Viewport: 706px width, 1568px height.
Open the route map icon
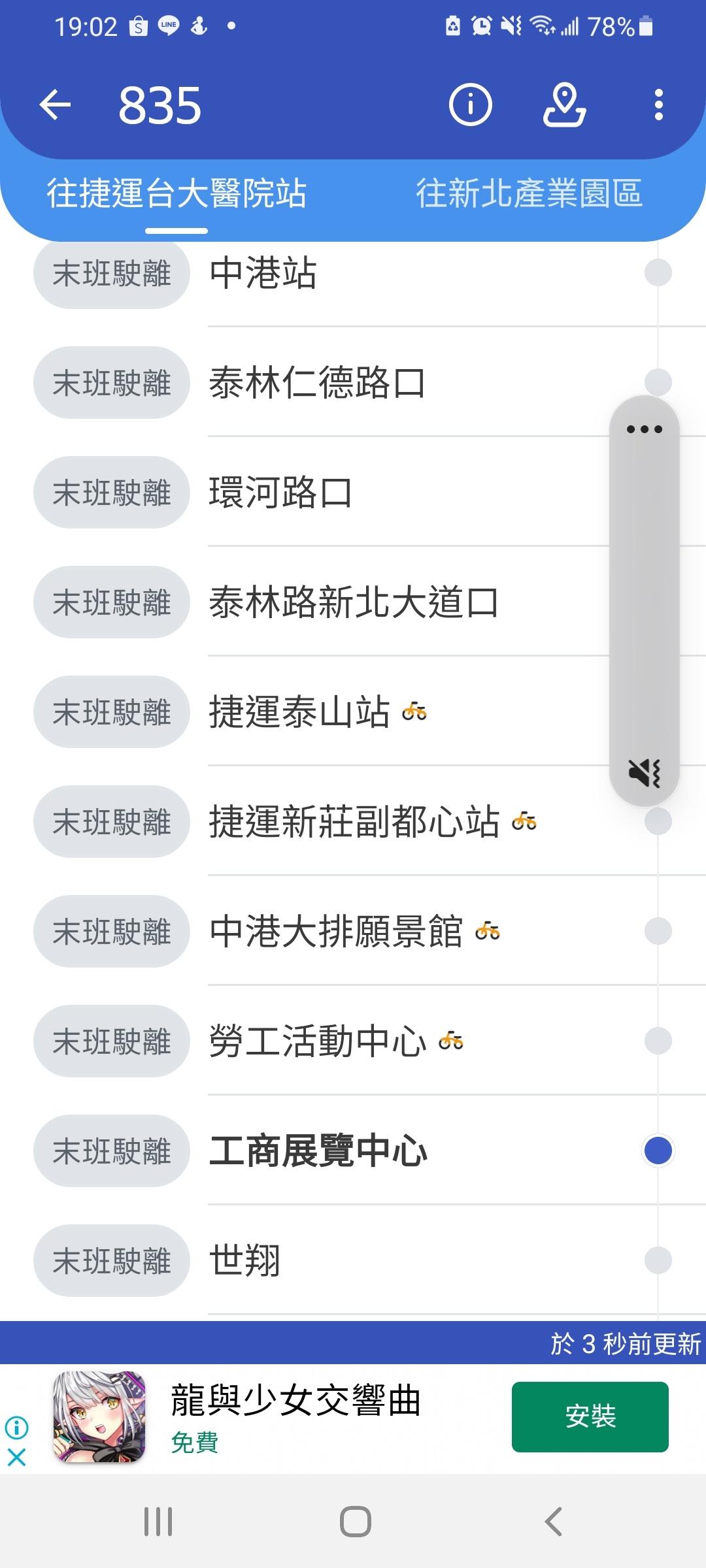point(565,105)
